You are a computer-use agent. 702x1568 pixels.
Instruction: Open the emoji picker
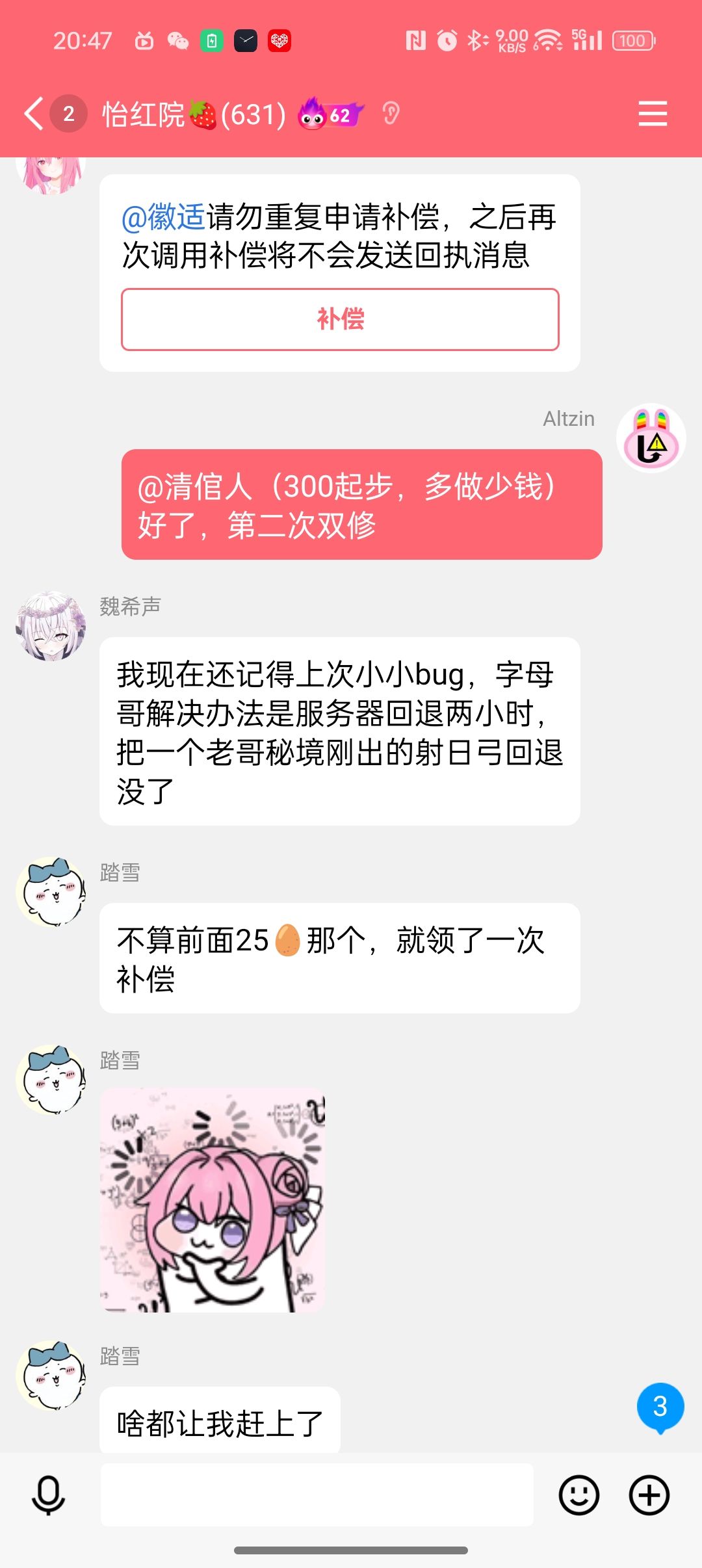578,1495
